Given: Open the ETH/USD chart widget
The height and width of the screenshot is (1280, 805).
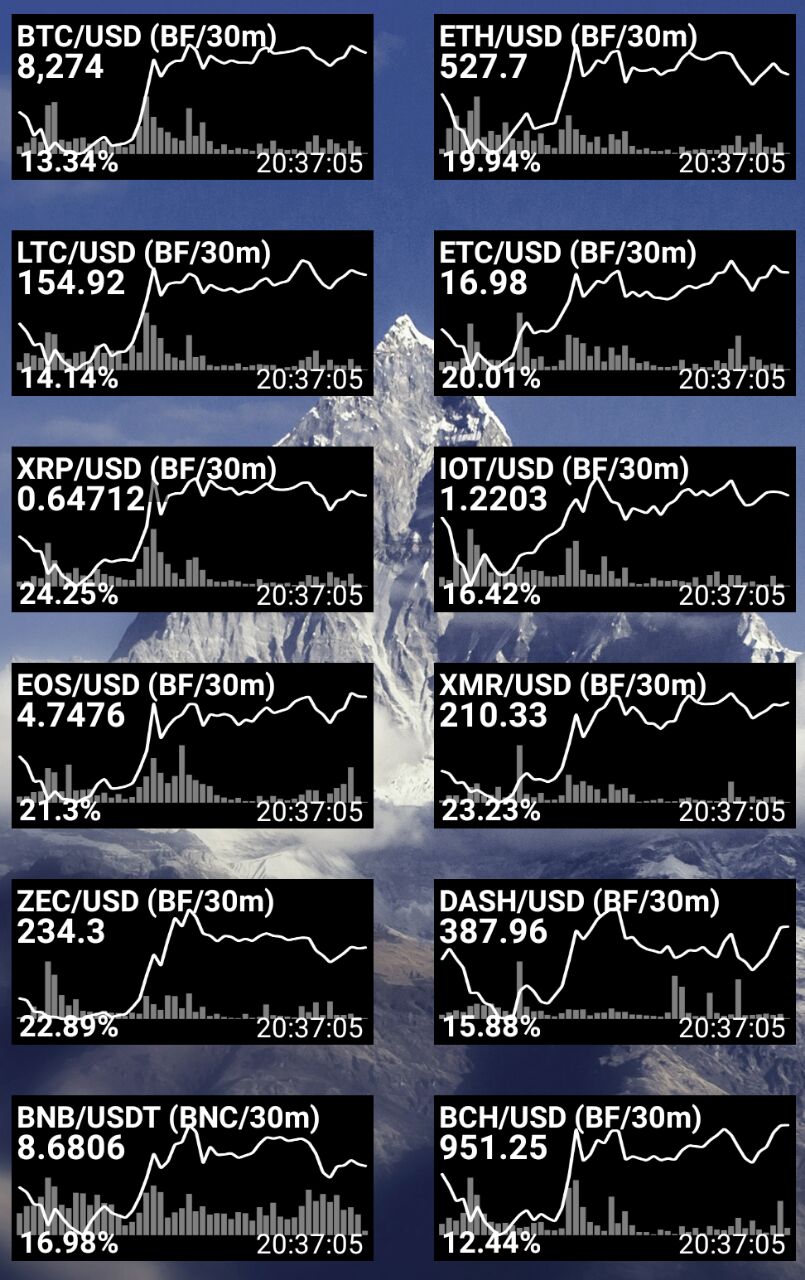Looking at the screenshot, I should (x=614, y=97).
